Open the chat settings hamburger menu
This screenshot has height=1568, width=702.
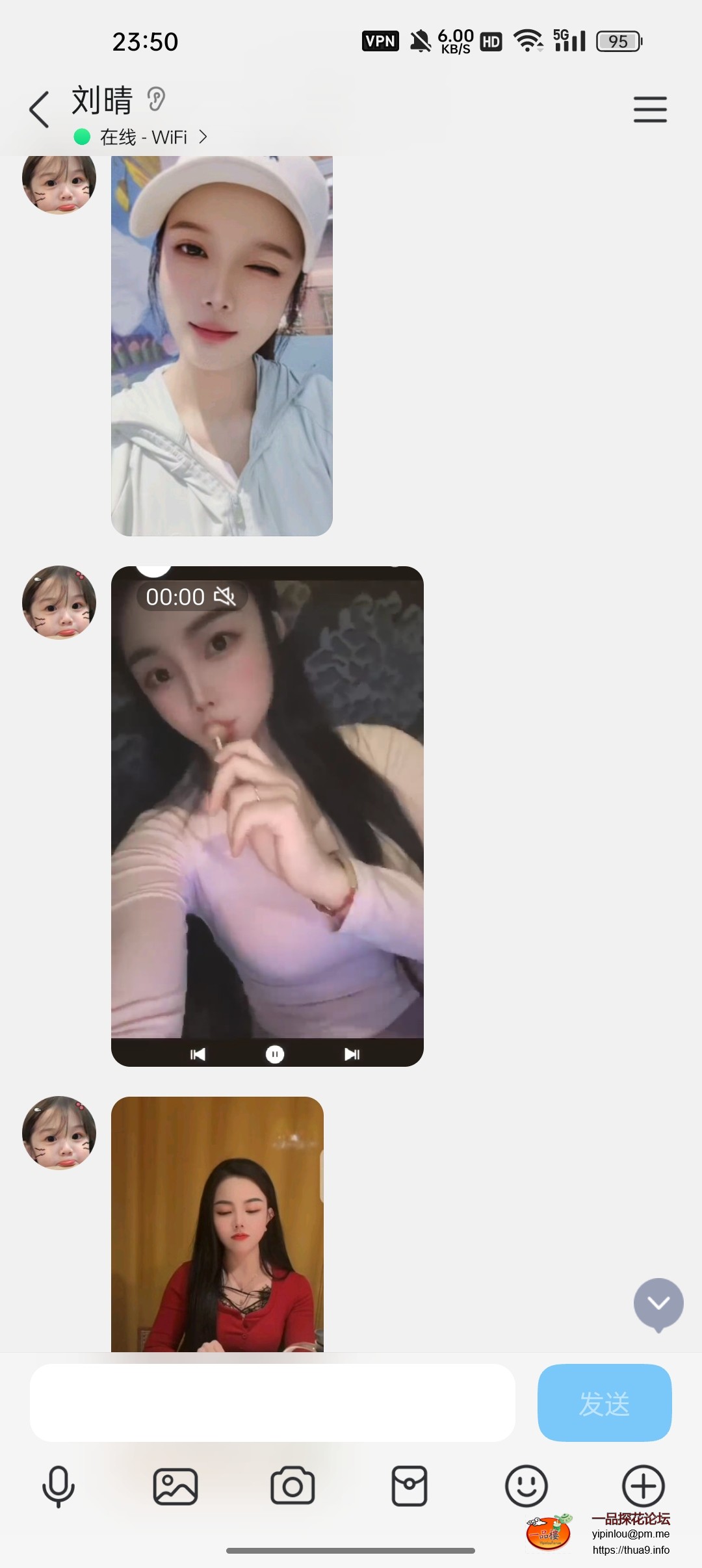[650, 109]
